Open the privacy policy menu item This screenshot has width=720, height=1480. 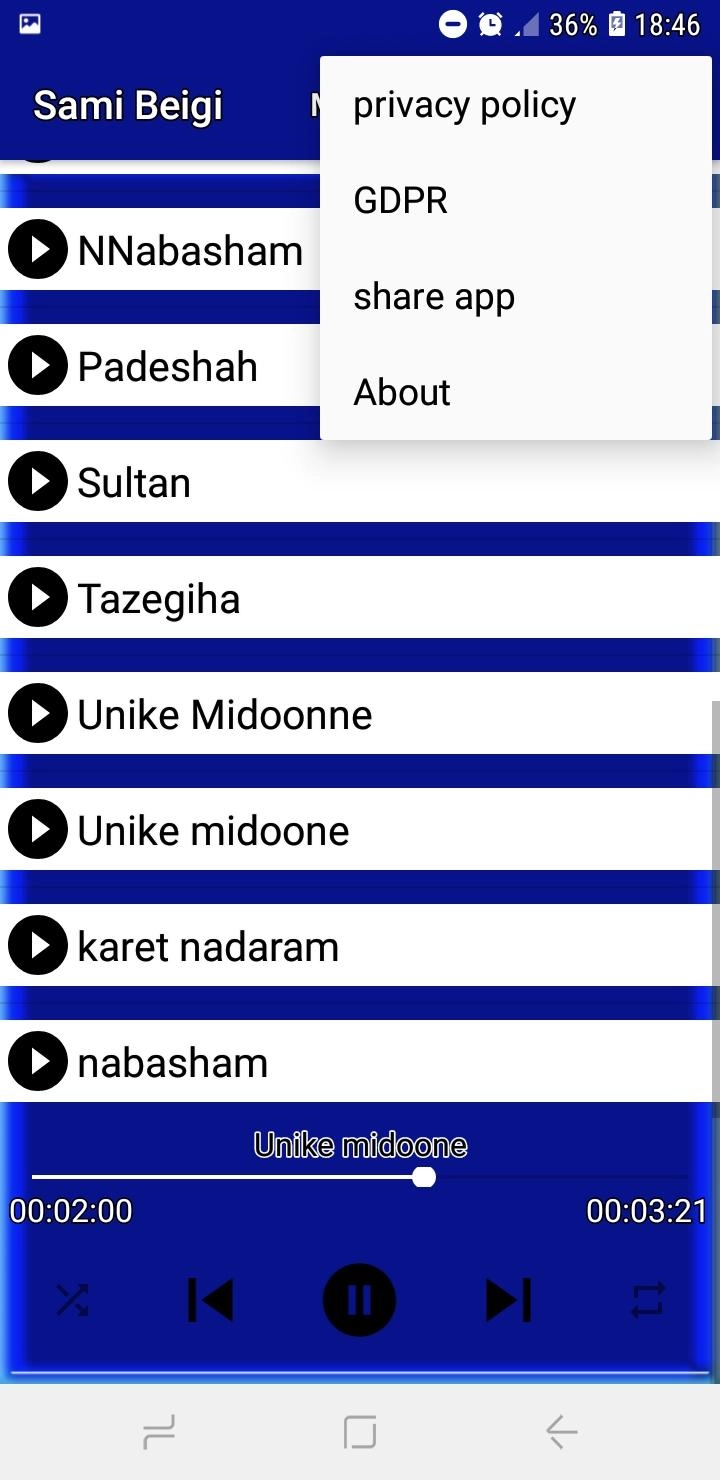(515, 105)
